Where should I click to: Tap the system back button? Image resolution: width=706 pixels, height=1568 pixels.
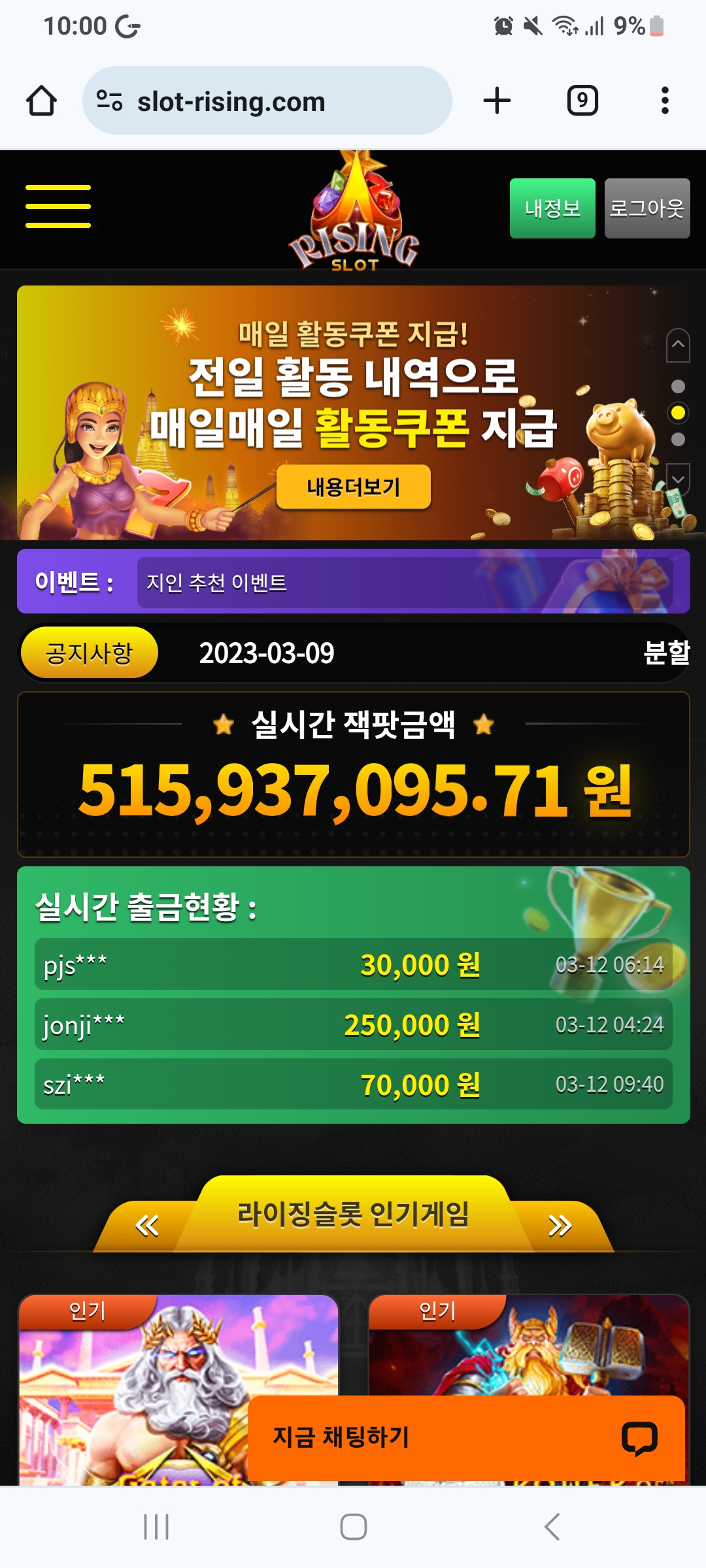552,1527
